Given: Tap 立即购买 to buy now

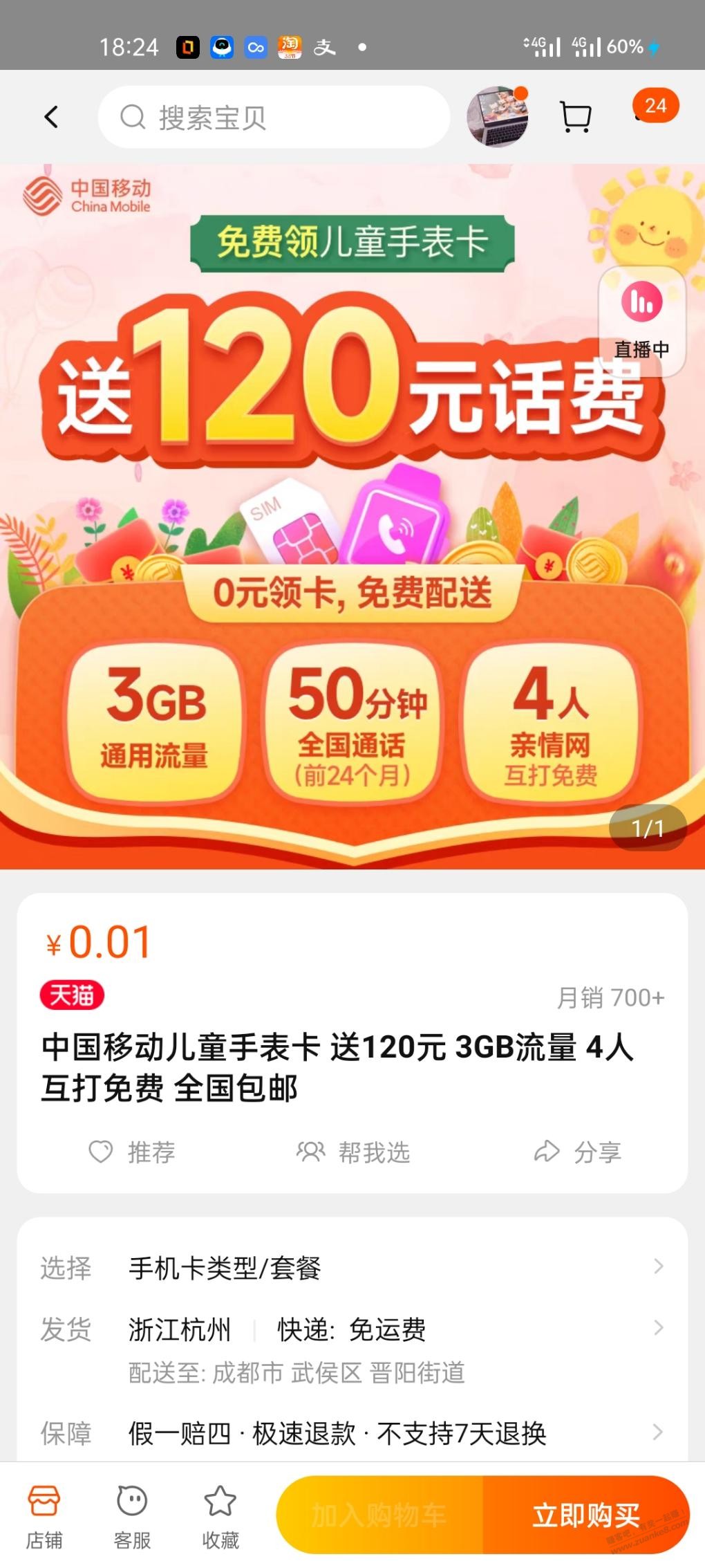Looking at the screenshot, I should (x=586, y=1515).
